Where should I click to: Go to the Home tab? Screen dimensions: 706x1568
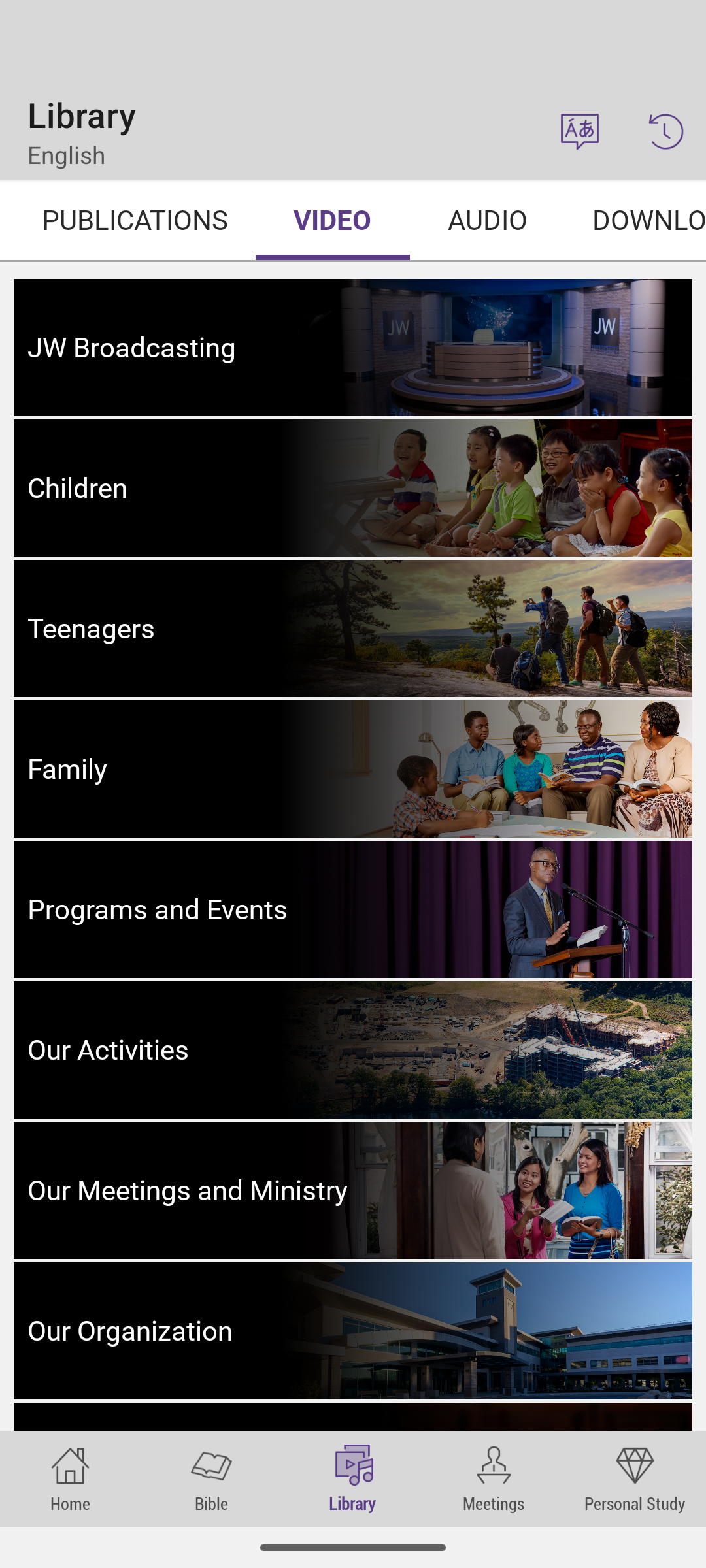[x=71, y=1479]
